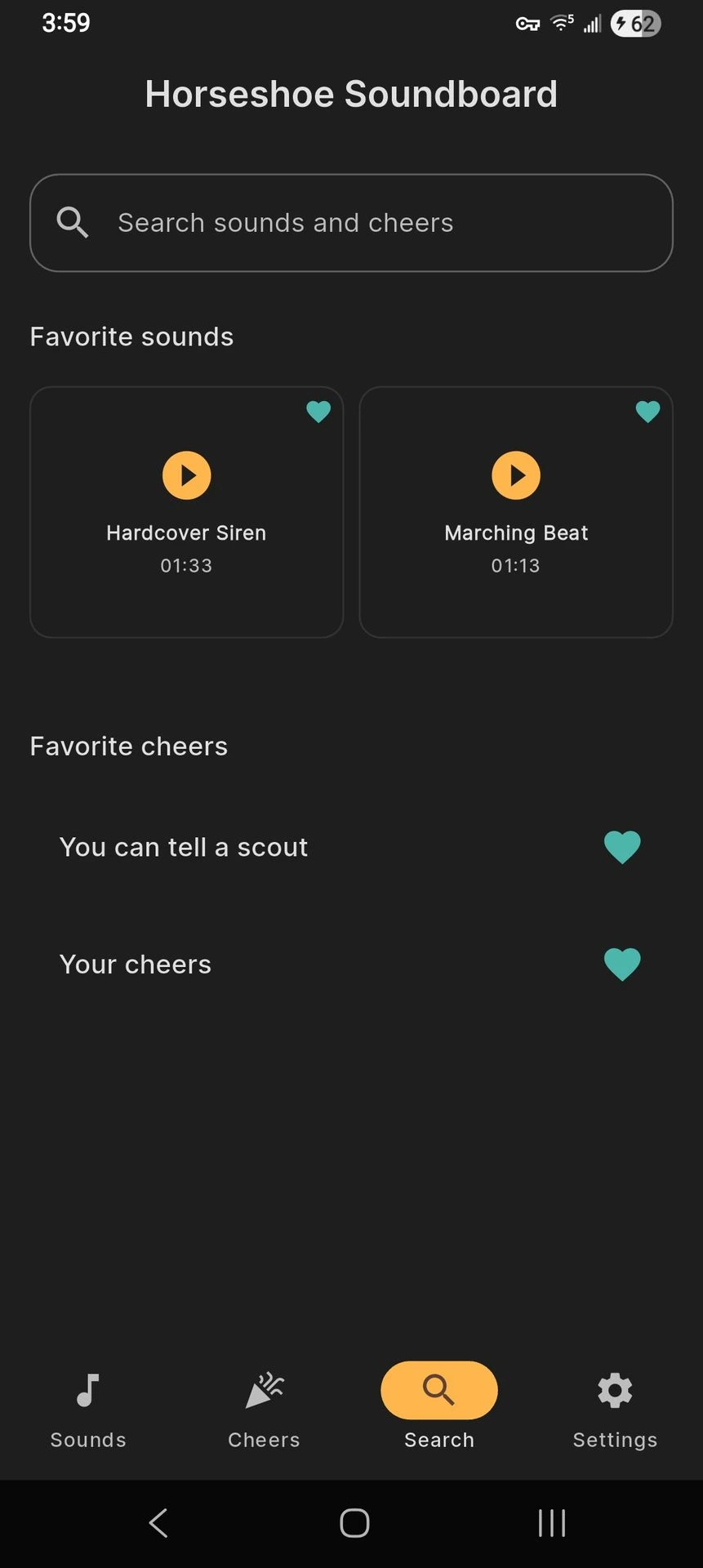Remove Marching Beat from favorites via heart
The height and width of the screenshot is (1568, 703).
coord(647,412)
